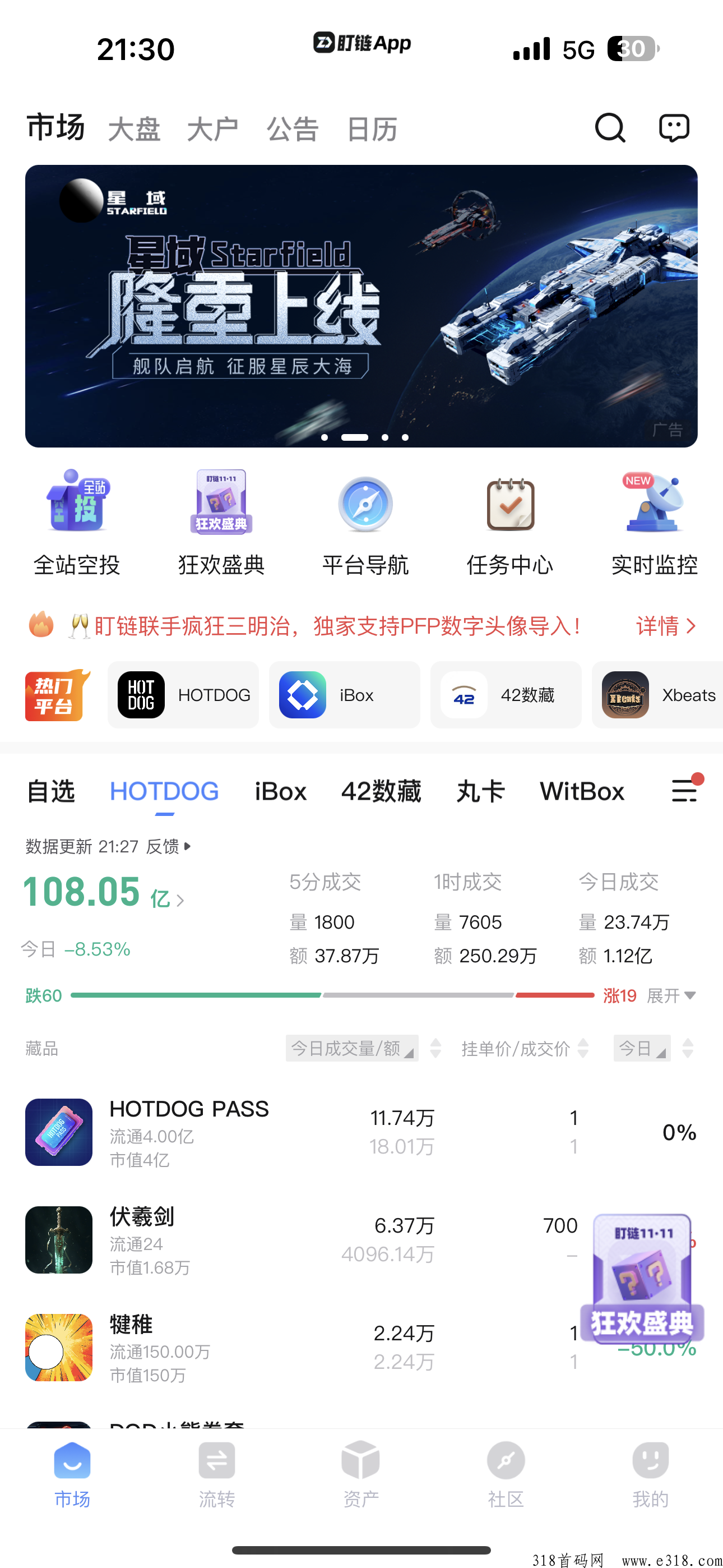Expand the 涨跌 distribution with 展开
723x1568 pixels.
click(671, 995)
